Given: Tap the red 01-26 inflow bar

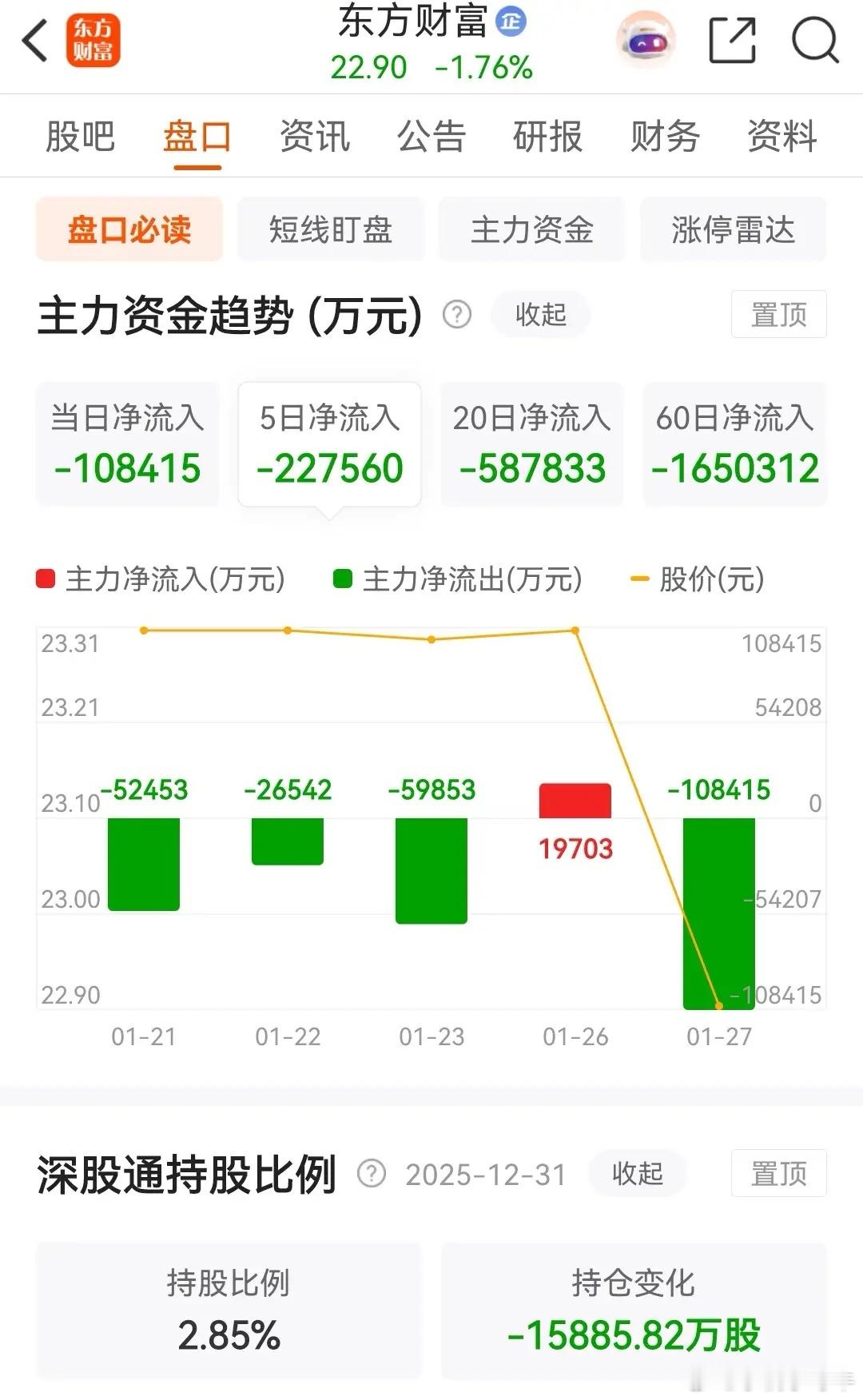Looking at the screenshot, I should 575,799.
